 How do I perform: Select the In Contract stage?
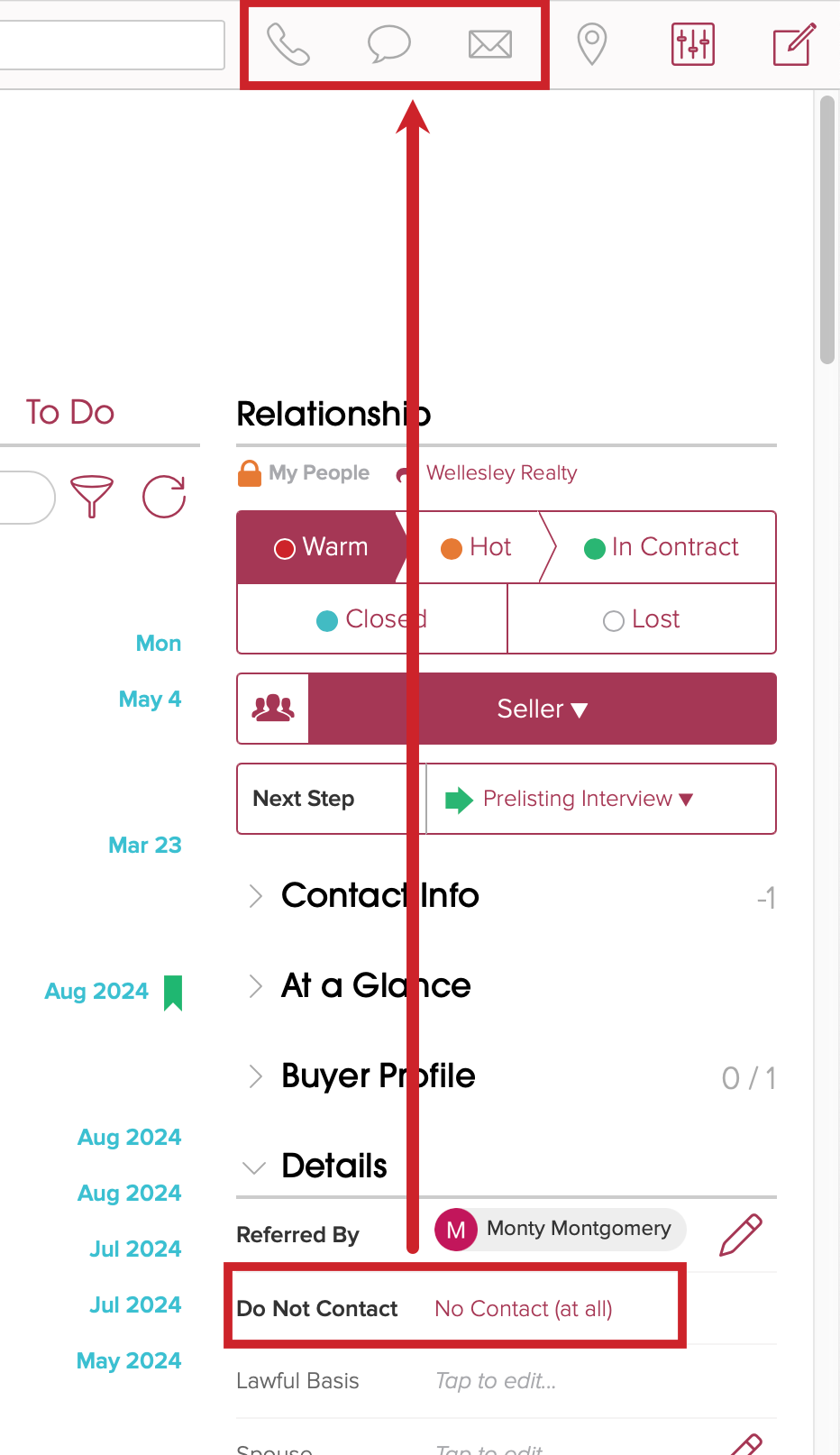pos(662,547)
